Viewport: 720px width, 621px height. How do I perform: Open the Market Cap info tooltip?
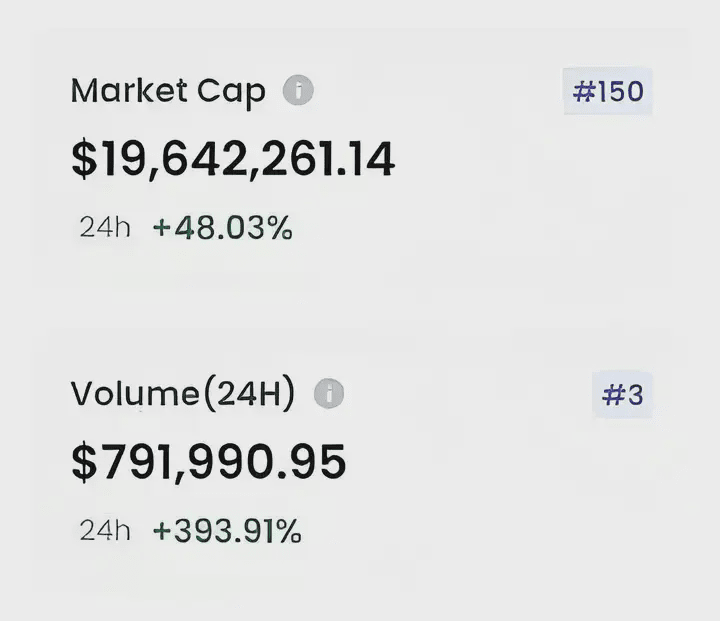(298, 91)
